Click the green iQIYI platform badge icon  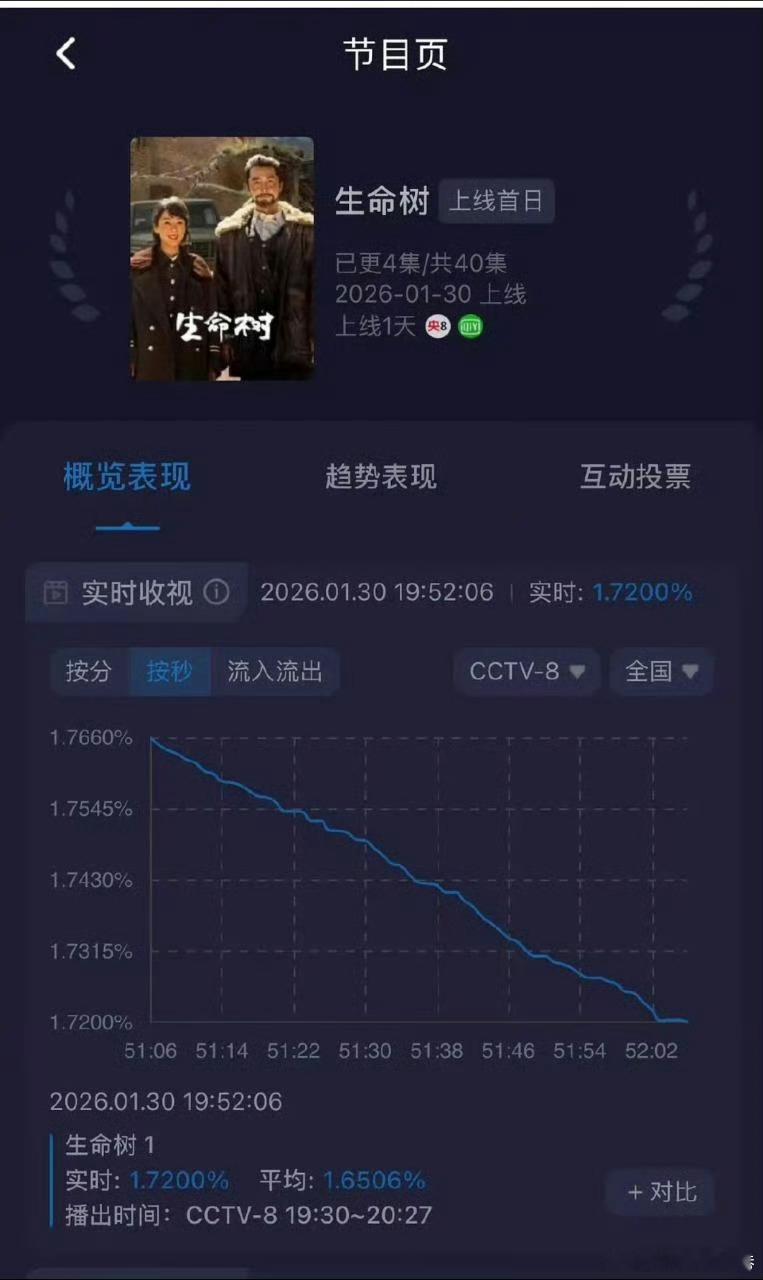[470, 327]
